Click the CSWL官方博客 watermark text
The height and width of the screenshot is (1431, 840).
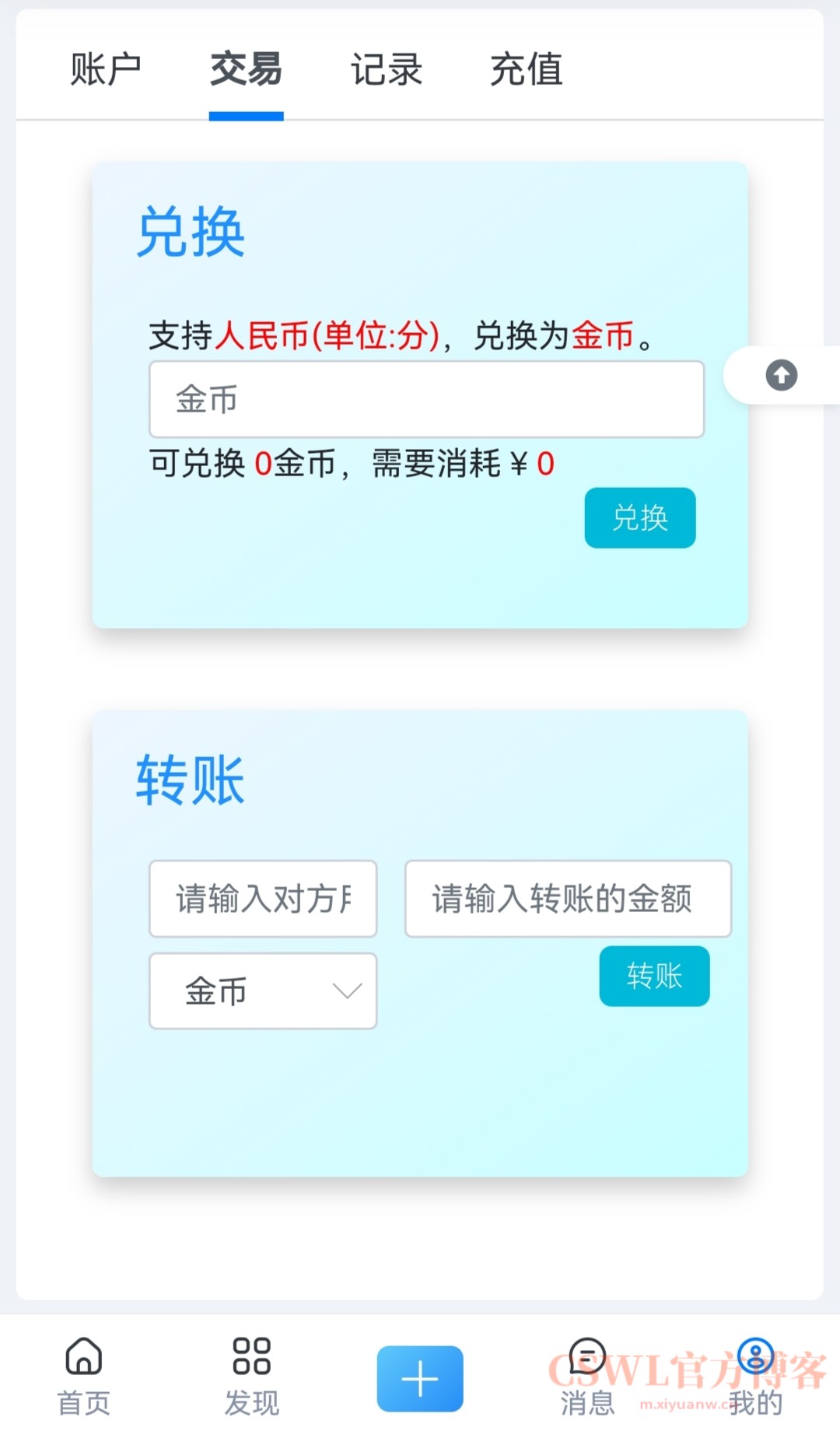(x=684, y=1371)
